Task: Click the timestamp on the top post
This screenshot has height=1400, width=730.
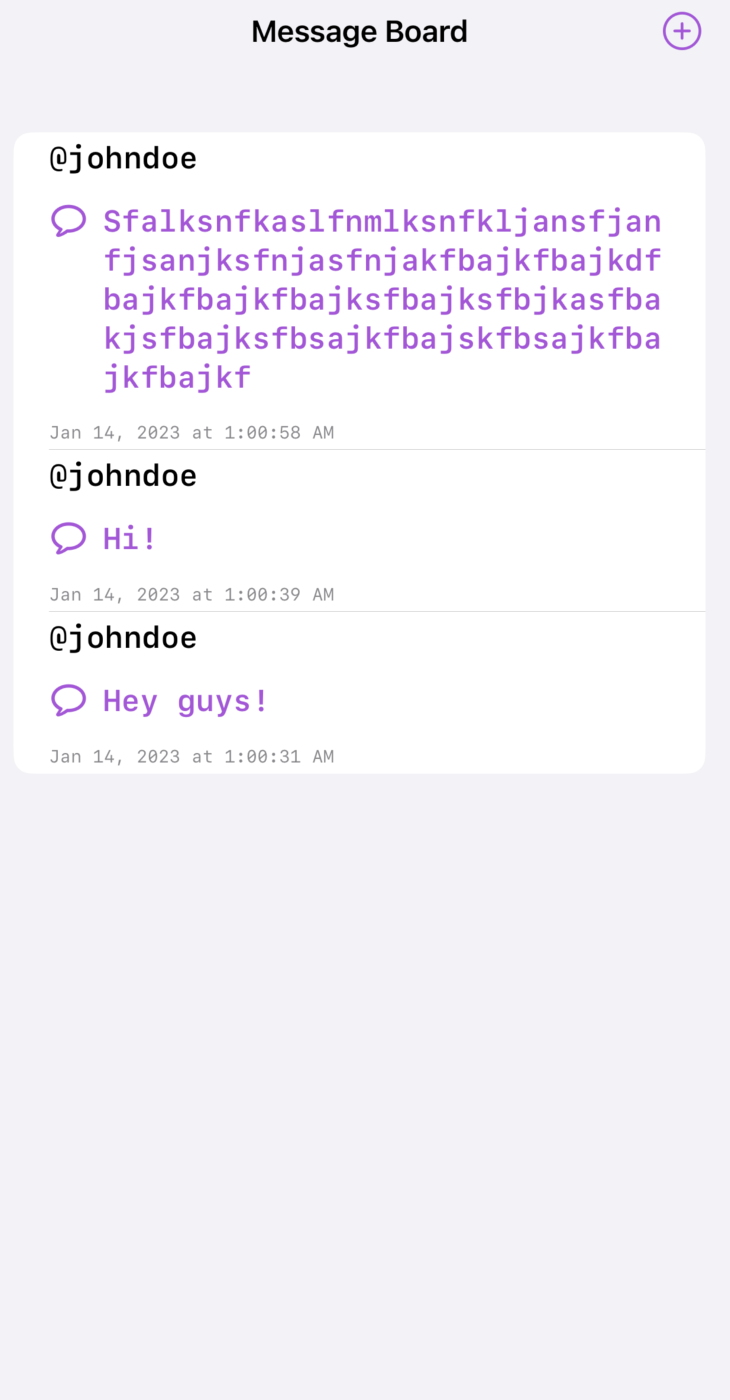Action: click(192, 432)
